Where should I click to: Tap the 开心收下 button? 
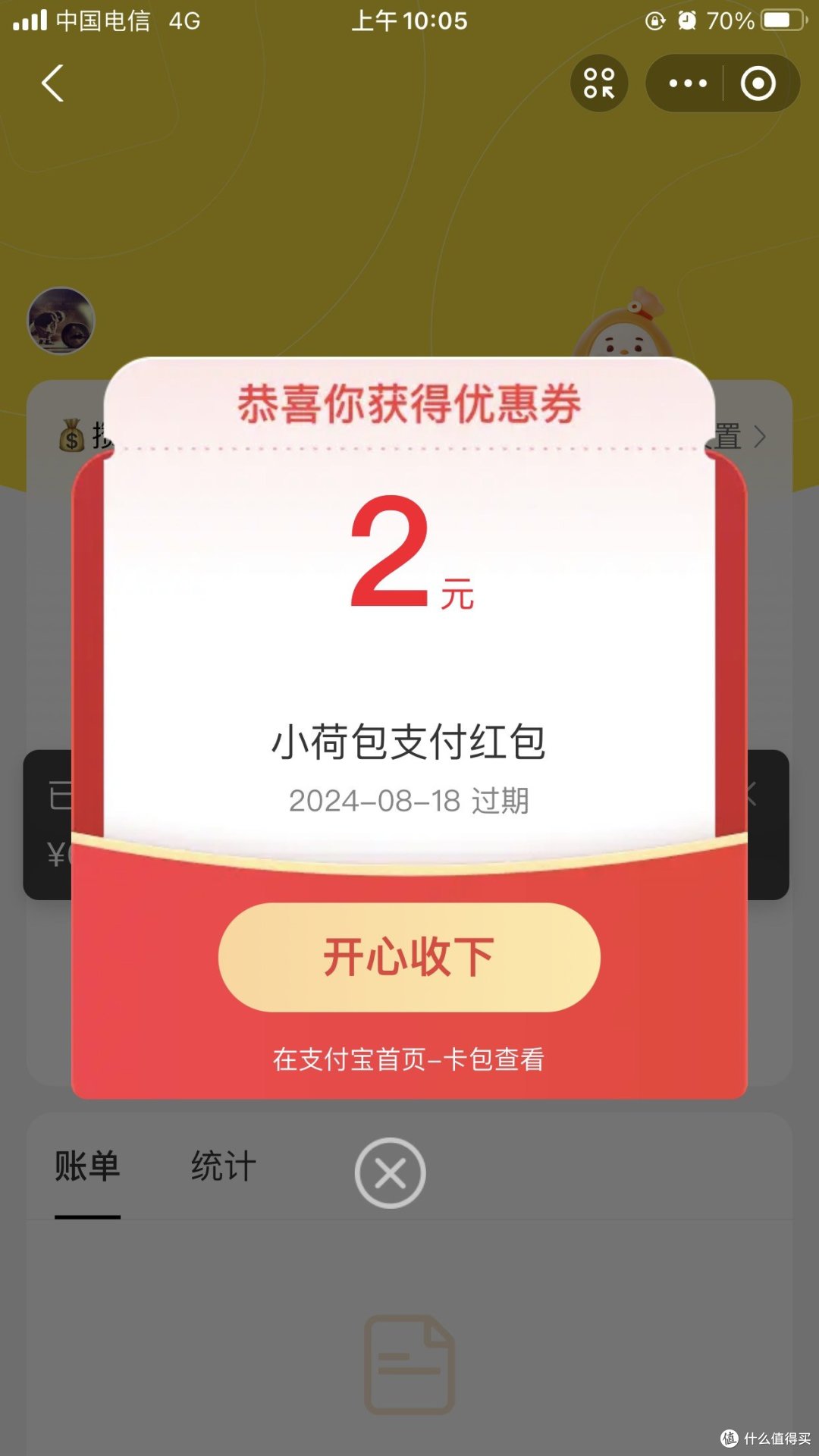(409, 957)
